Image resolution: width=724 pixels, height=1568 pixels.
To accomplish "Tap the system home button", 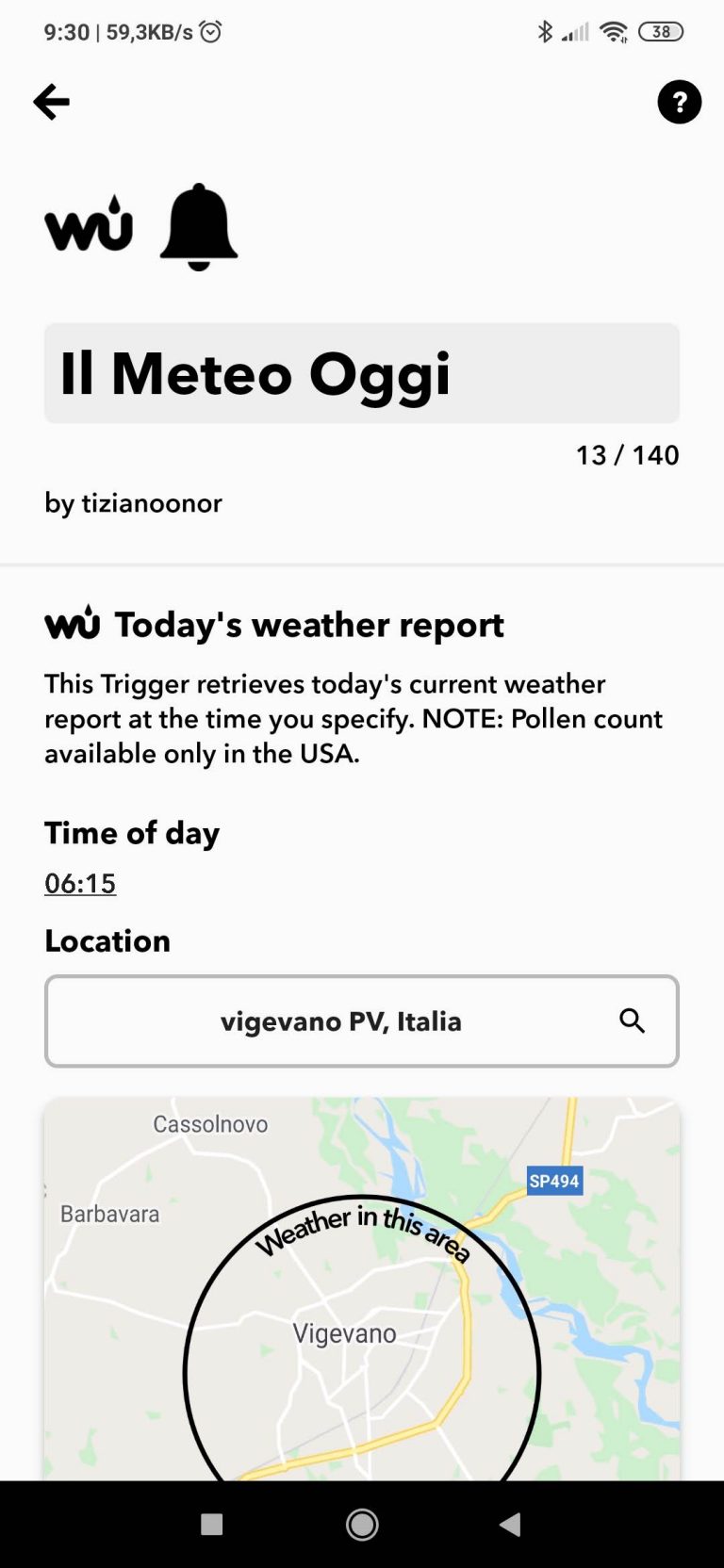I will point(362,1524).
